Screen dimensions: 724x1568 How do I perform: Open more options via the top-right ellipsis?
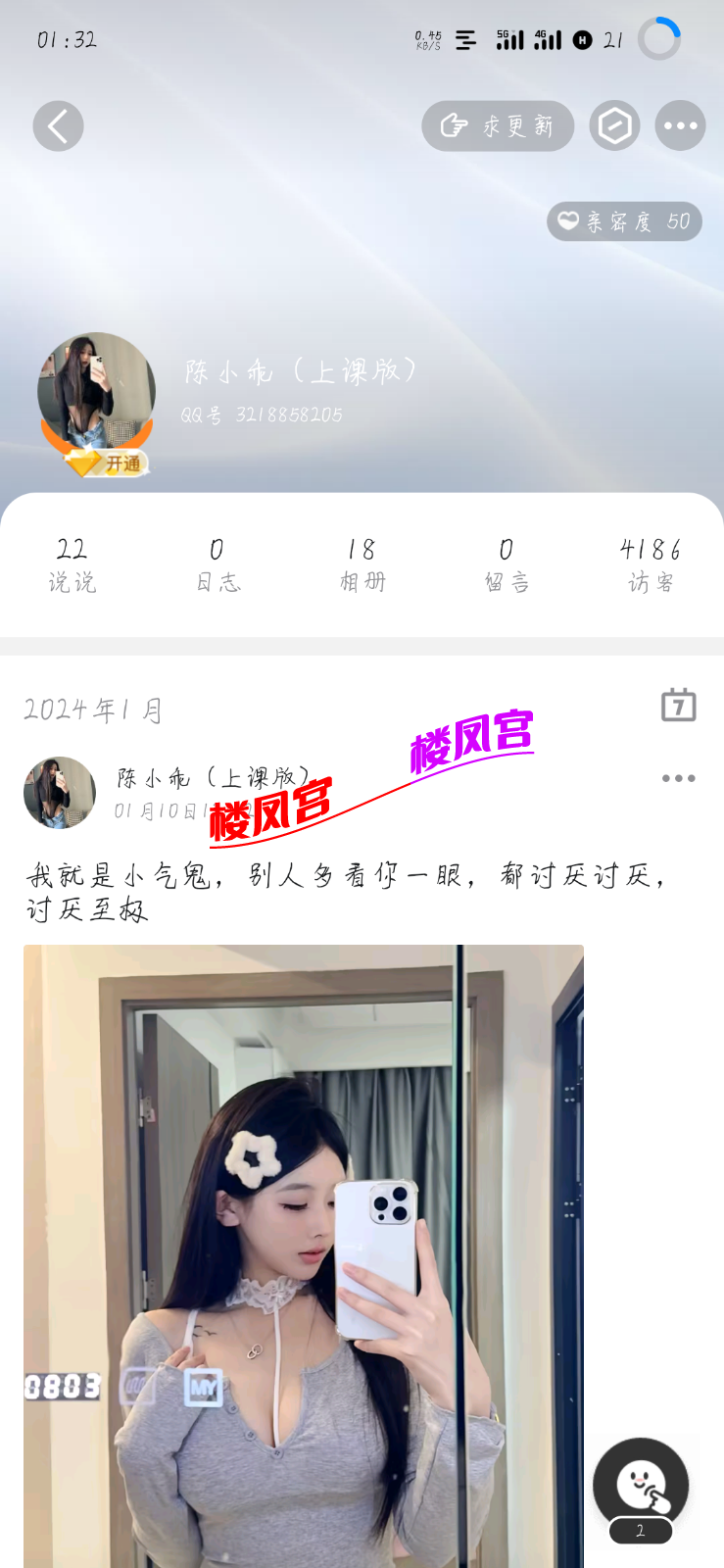point(680,125)
